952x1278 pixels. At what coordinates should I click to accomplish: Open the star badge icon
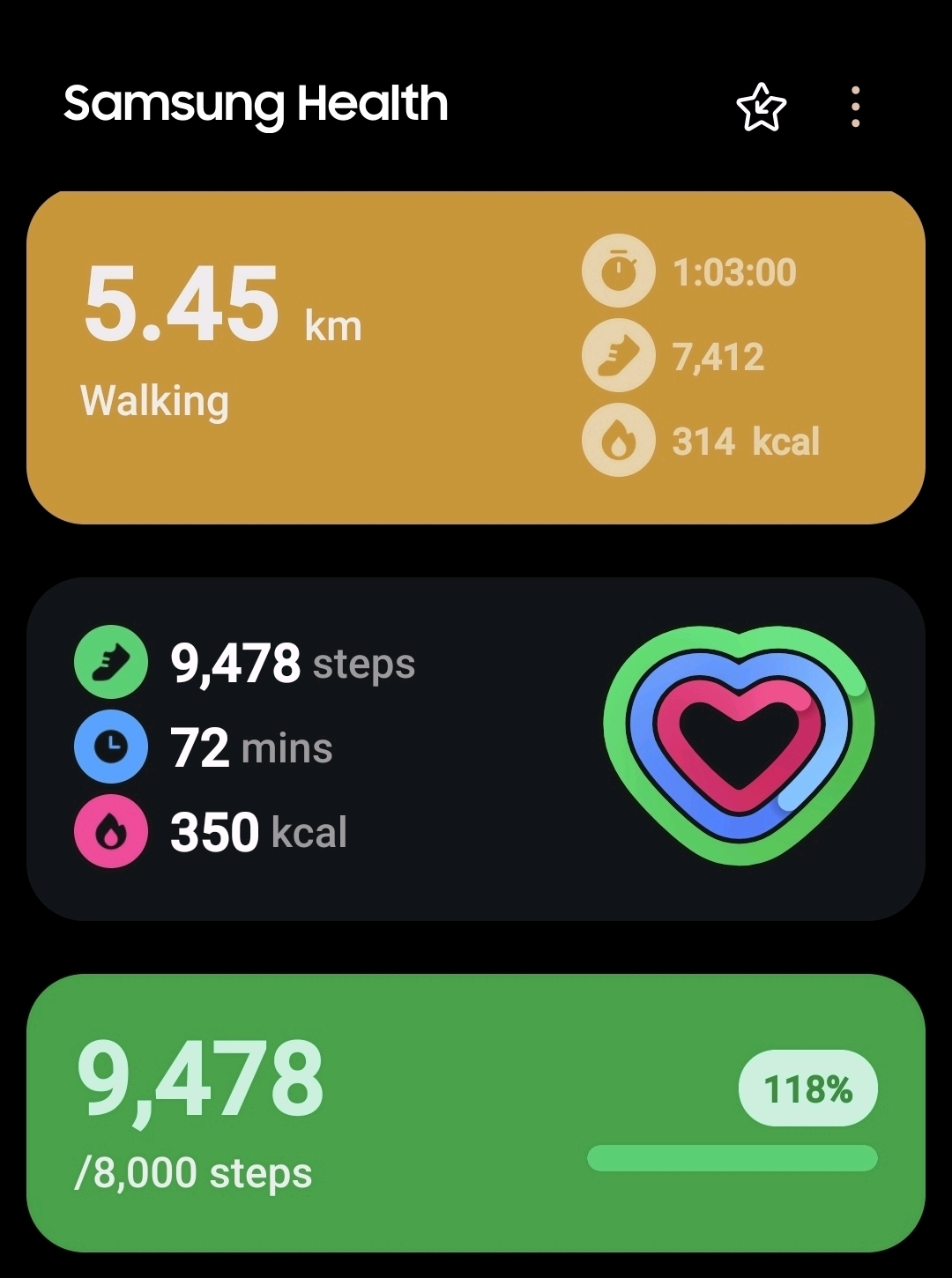761,108
